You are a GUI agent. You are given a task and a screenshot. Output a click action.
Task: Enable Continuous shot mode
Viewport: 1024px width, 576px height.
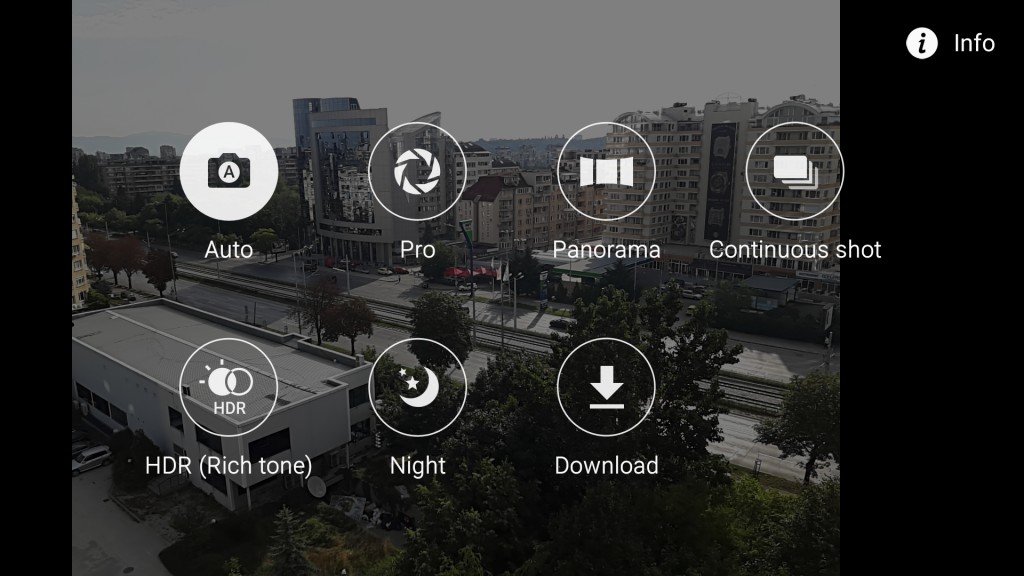(795, 171)
